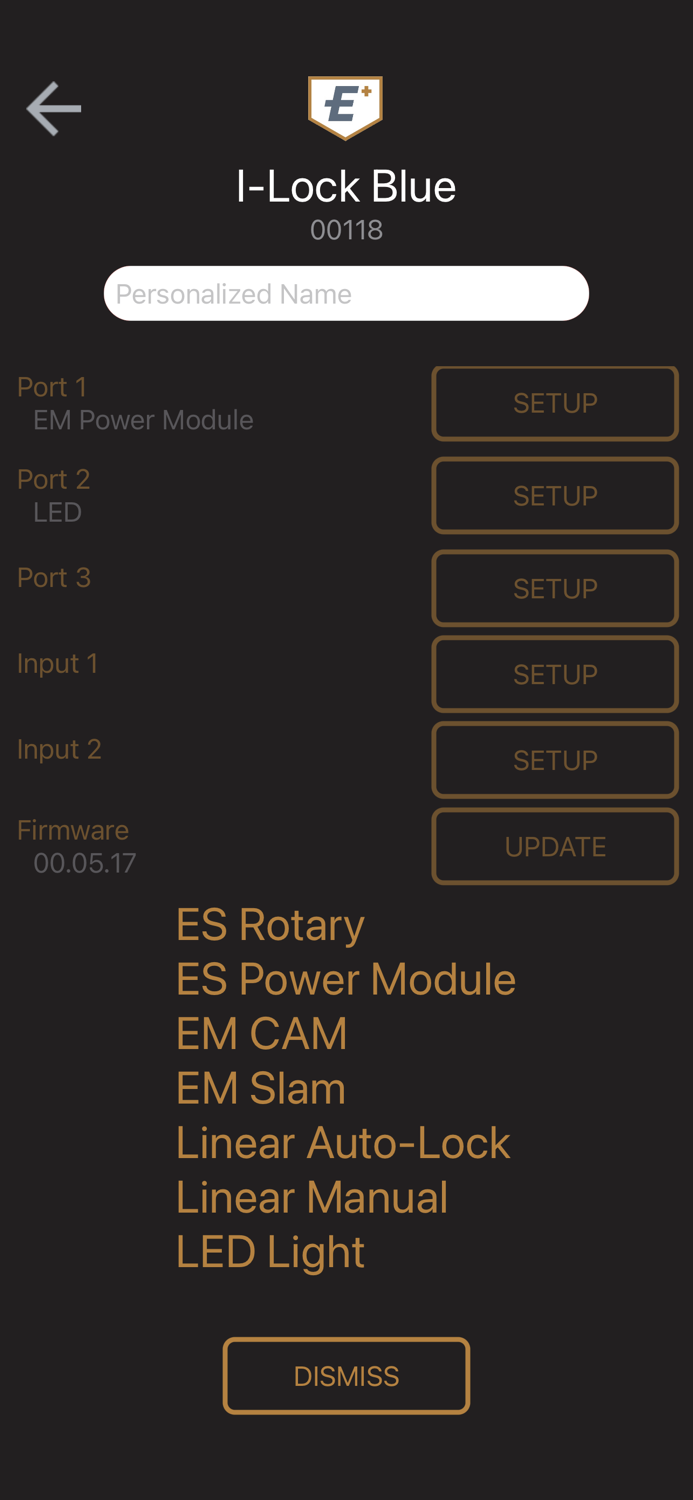
Task: Open SETUP for Port 1
Action: click(x=555, y=403)
